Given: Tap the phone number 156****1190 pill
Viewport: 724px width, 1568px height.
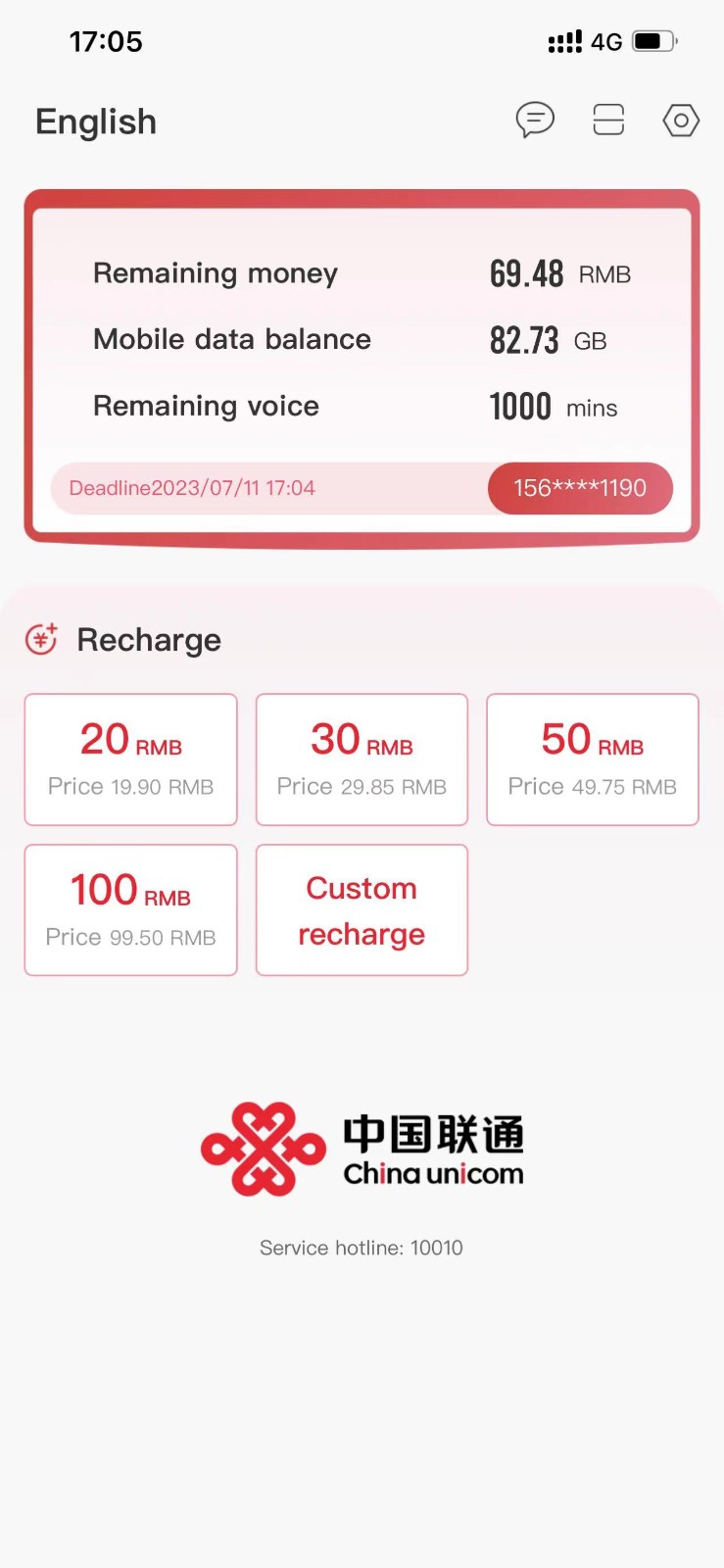Looking at the screenshot, I should pyautogui.click(x=580, y=488).
